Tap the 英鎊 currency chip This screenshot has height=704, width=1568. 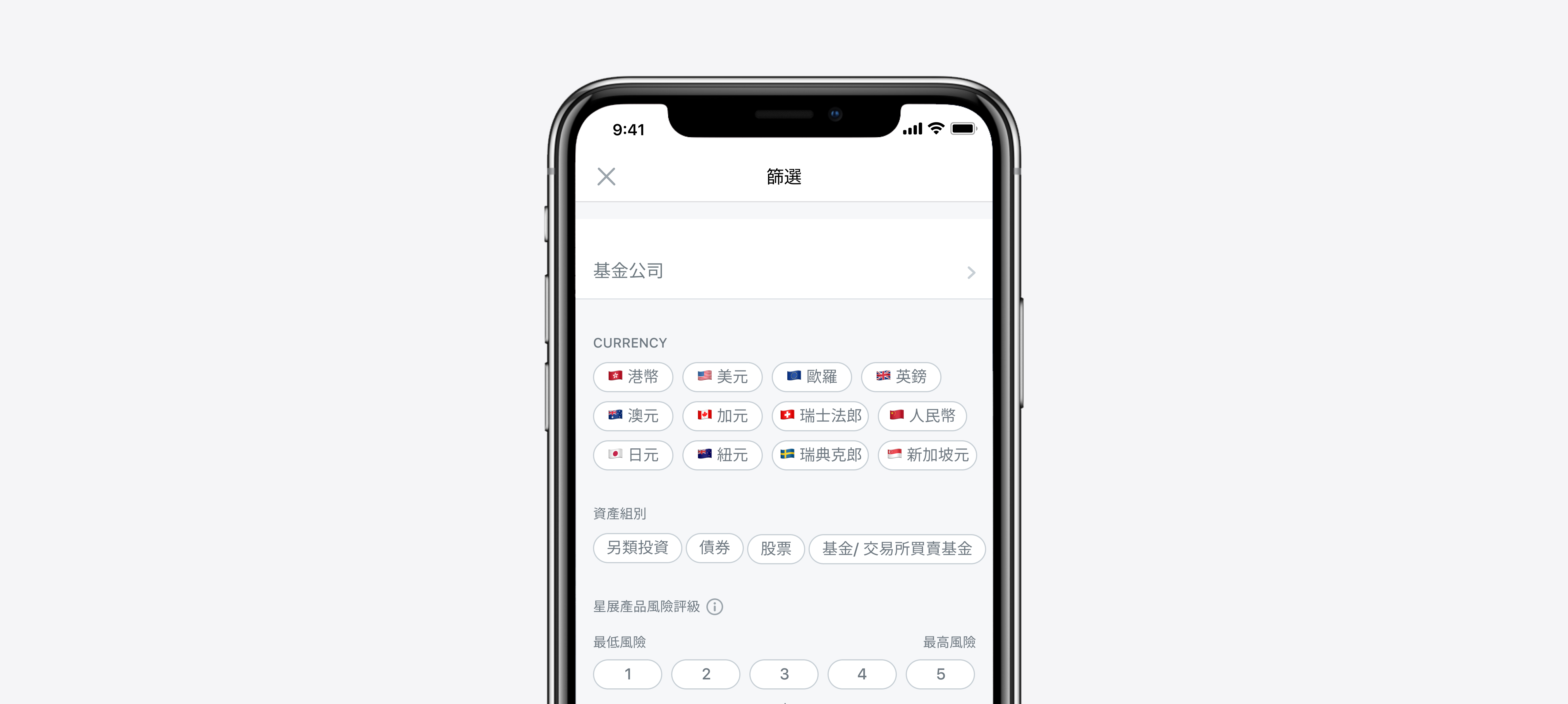pyautogui.click(x=901, y=377)
